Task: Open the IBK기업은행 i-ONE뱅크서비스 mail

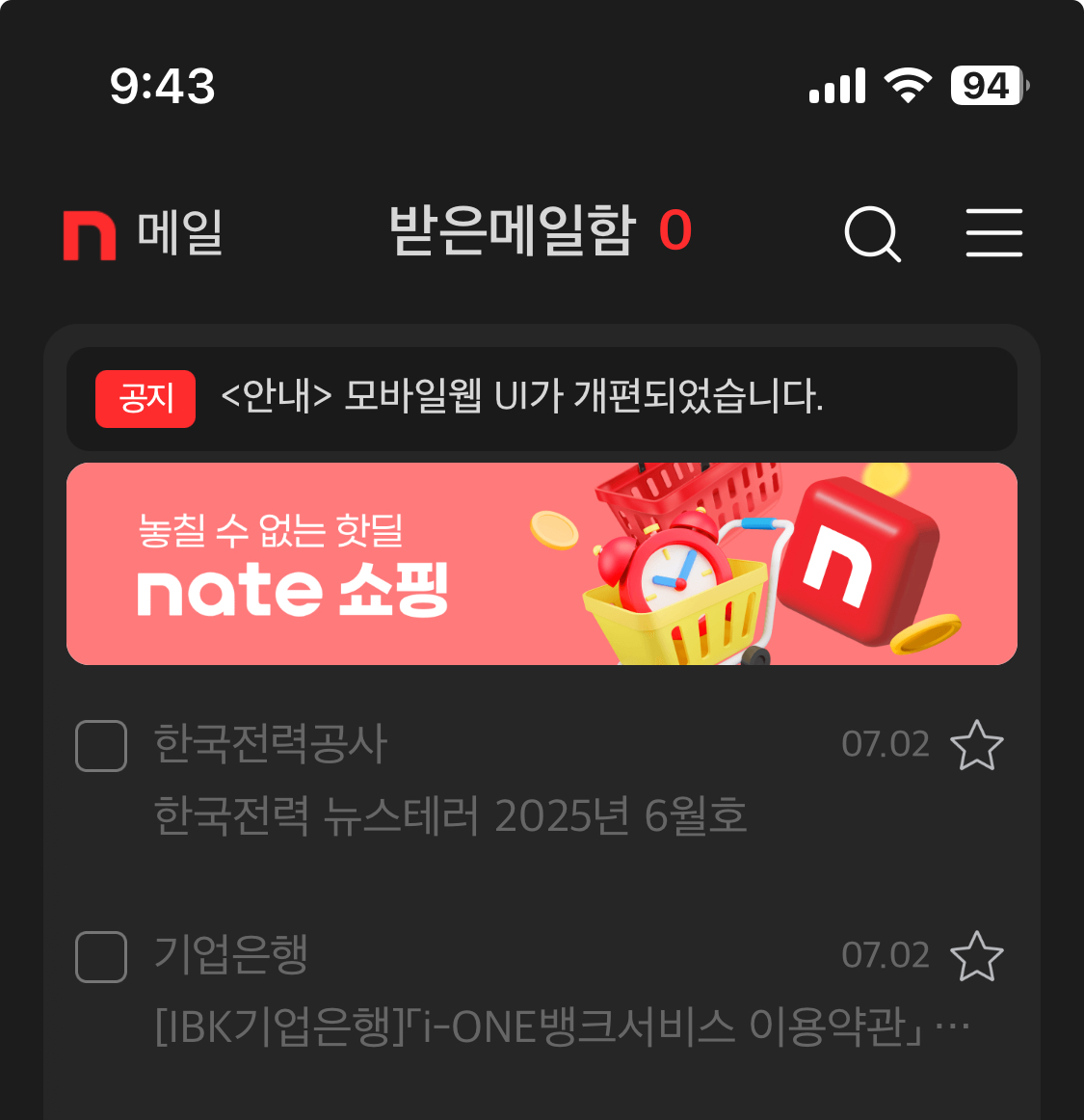Action: coord(561,1027)
